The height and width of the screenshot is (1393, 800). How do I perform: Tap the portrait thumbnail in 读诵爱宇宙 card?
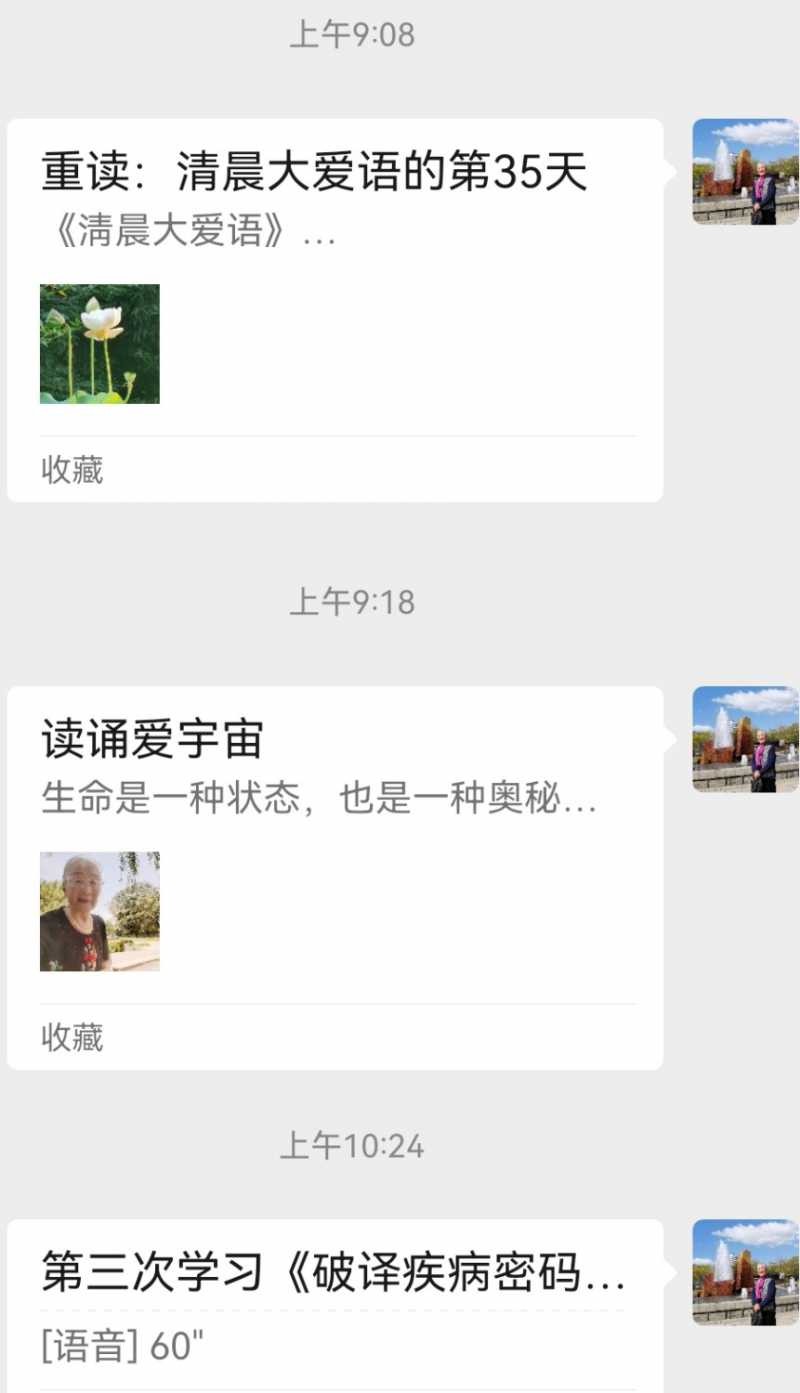(x=100, y=911)
